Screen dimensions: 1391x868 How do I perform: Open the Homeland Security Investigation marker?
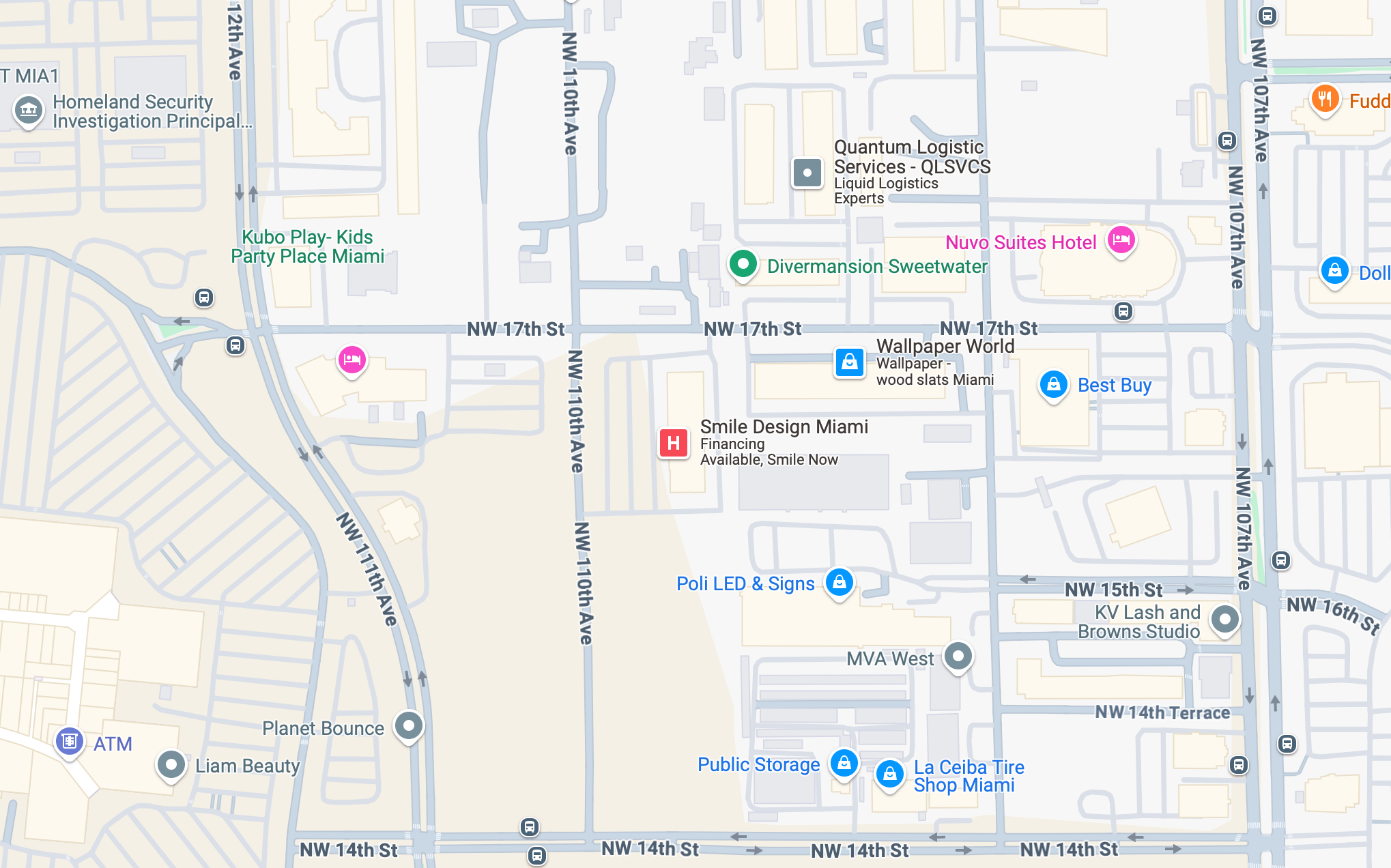click(29, 111)
